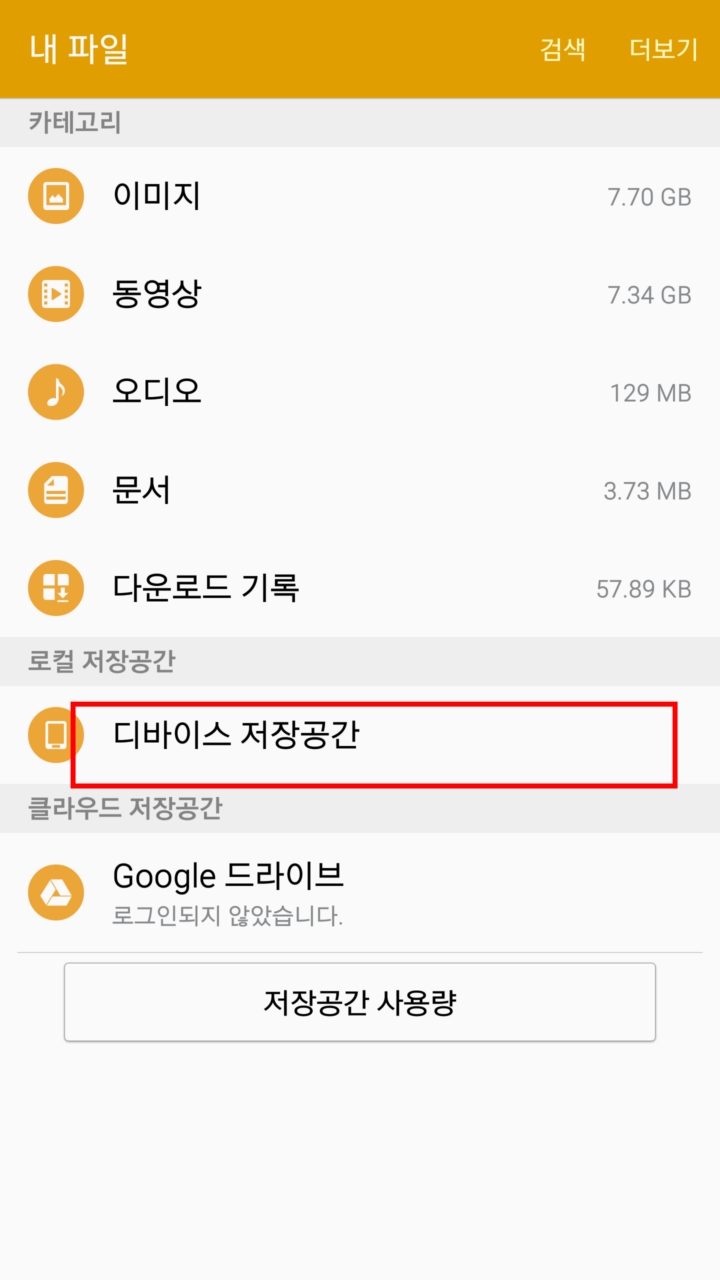Tap the 저장공간 사용량 button
This screenshot has height=1280, width=720.
pos(360,1002)
